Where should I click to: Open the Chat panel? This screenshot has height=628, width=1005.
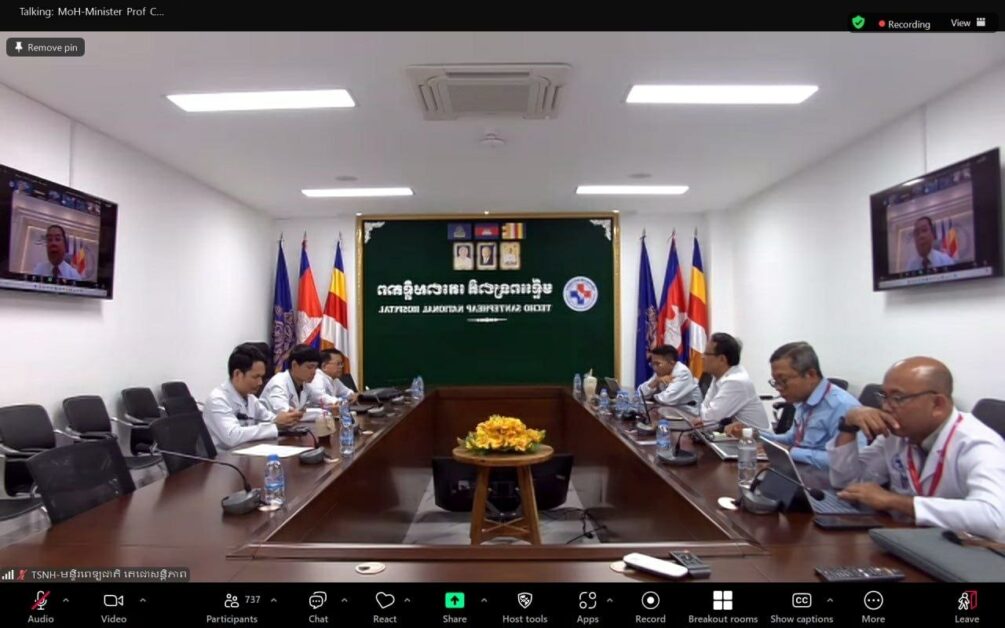pos(318,605)
